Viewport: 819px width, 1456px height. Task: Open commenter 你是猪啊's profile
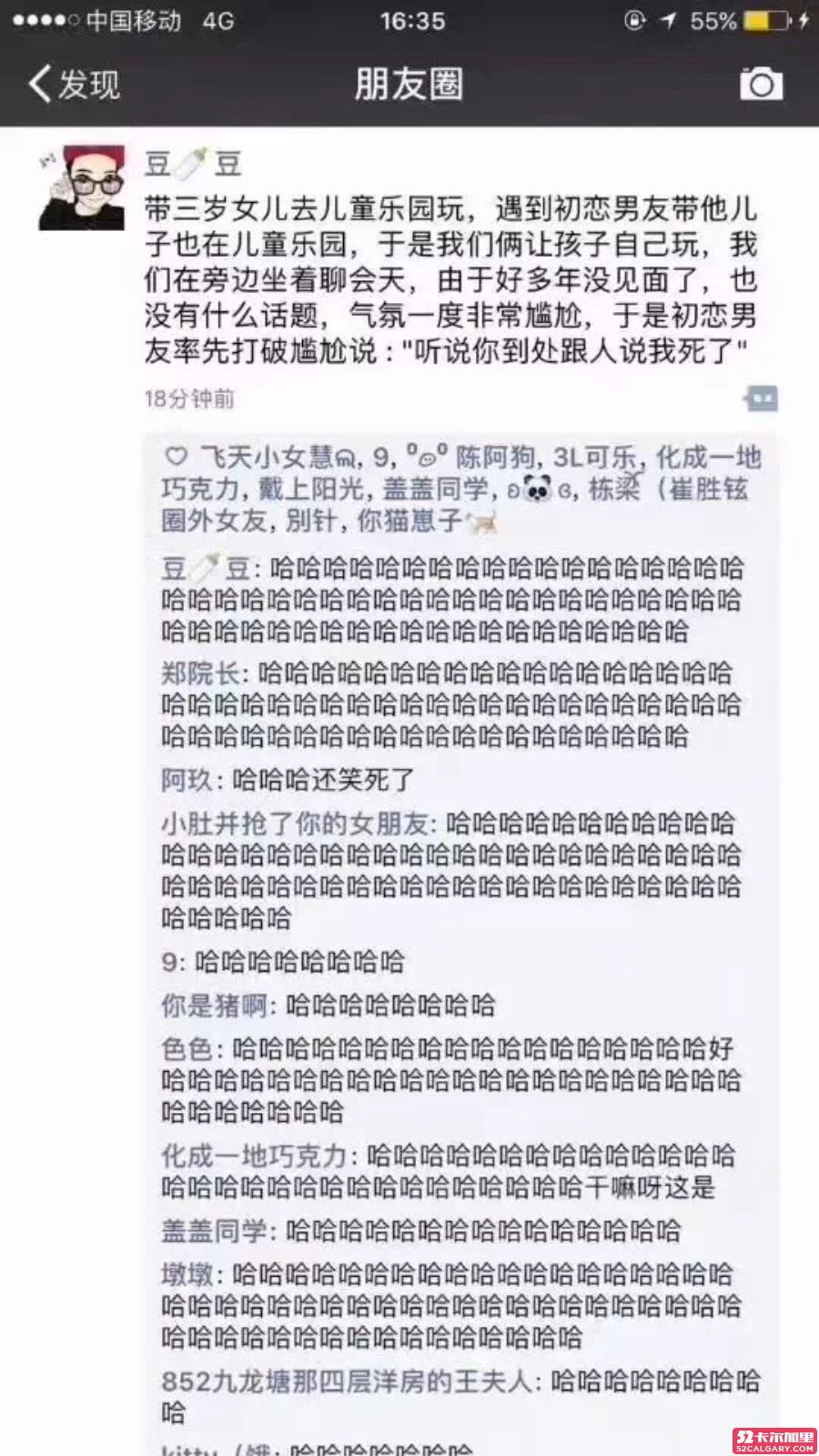coord(214,1006)
